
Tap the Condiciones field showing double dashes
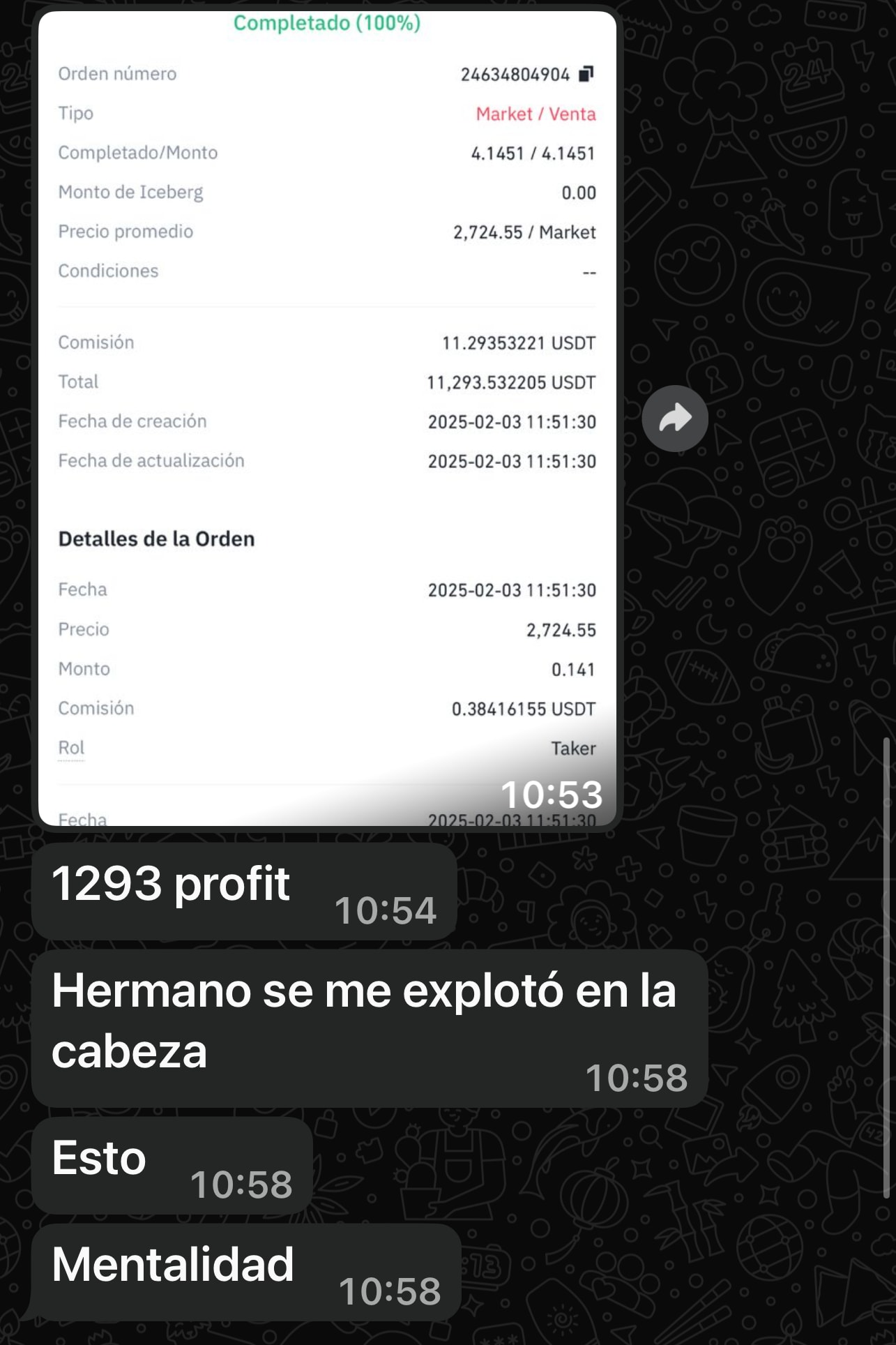(589, 271)
